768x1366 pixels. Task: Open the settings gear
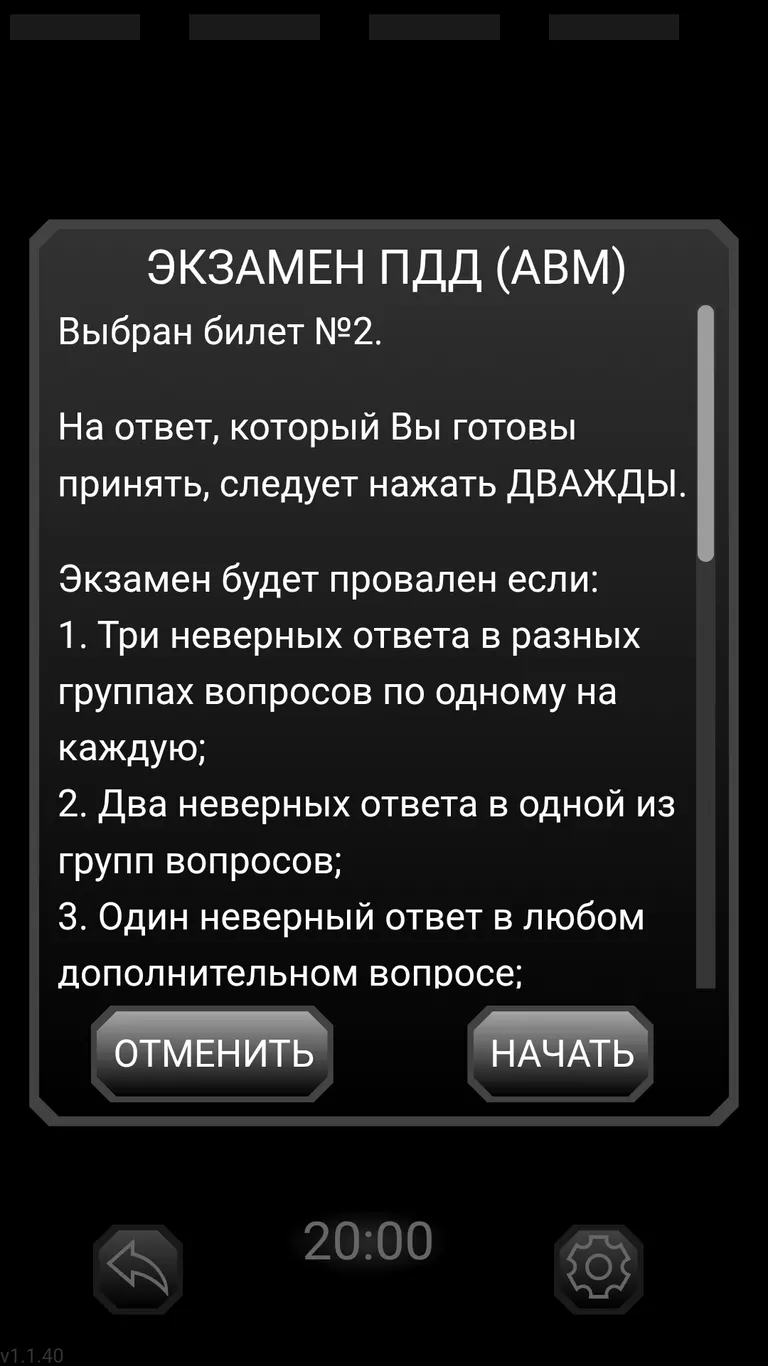(x=598, y=1269)
